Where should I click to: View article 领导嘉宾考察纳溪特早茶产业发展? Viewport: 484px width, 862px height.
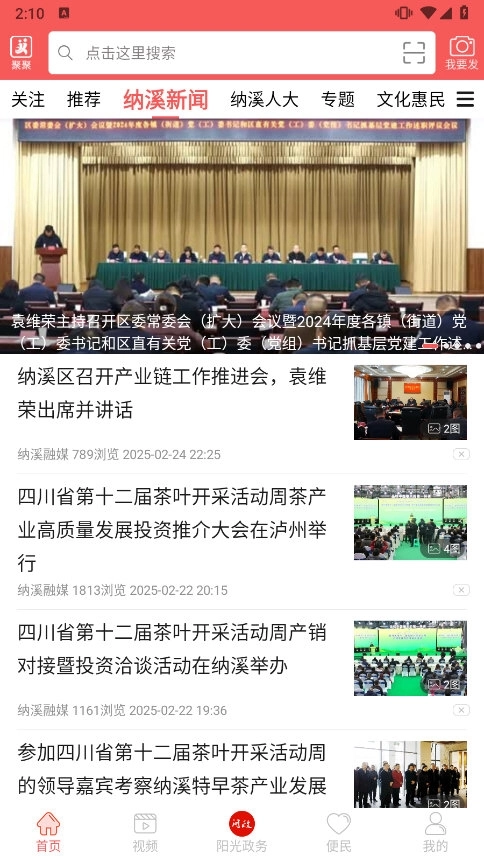pos(242,771)
